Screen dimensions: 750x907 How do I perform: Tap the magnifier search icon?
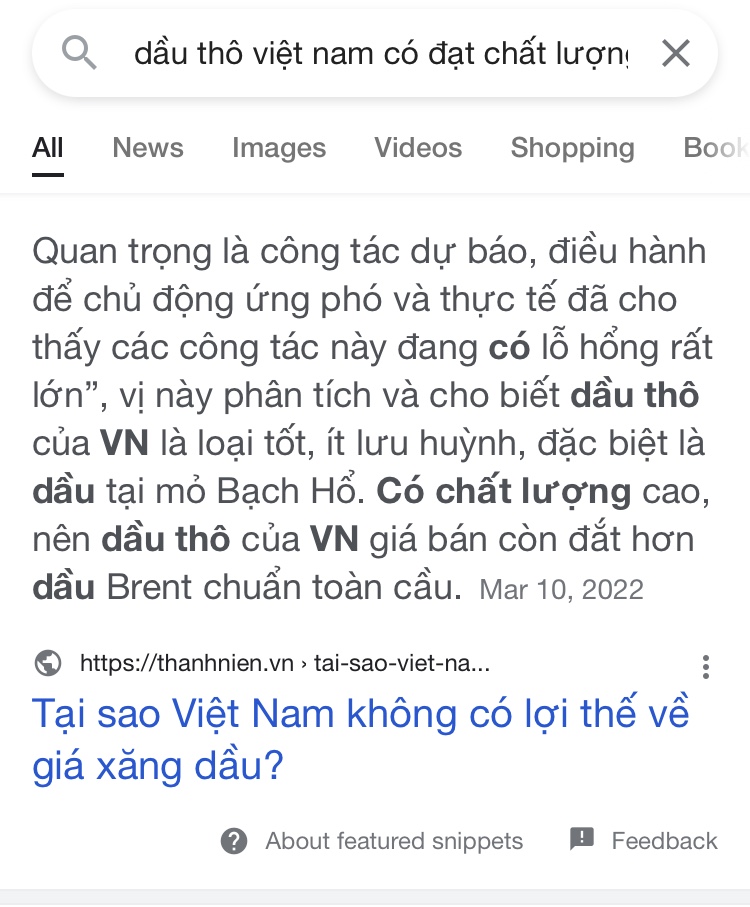80,54
